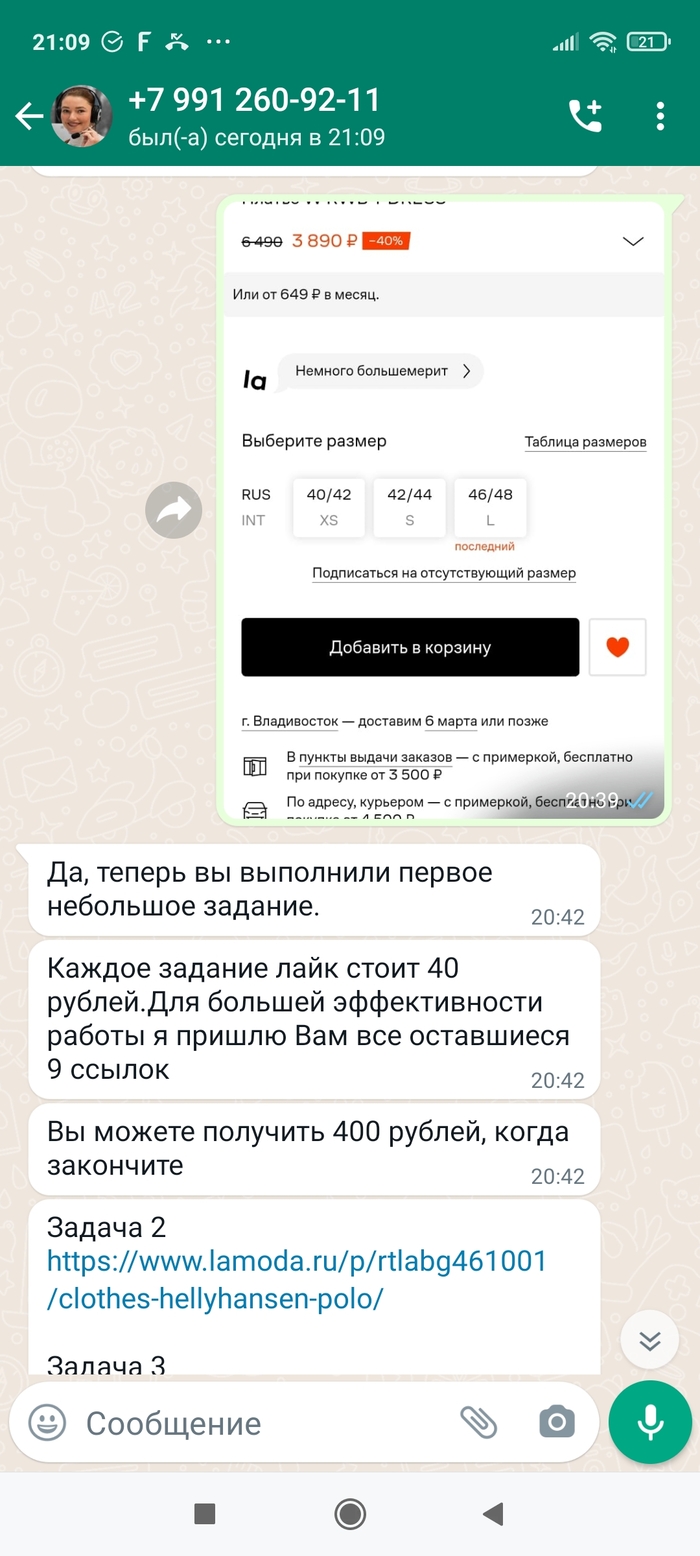Start a call with +7 991 260-92-11
Viewport: 700px width, 1556px height.
[x=585, y=116]
